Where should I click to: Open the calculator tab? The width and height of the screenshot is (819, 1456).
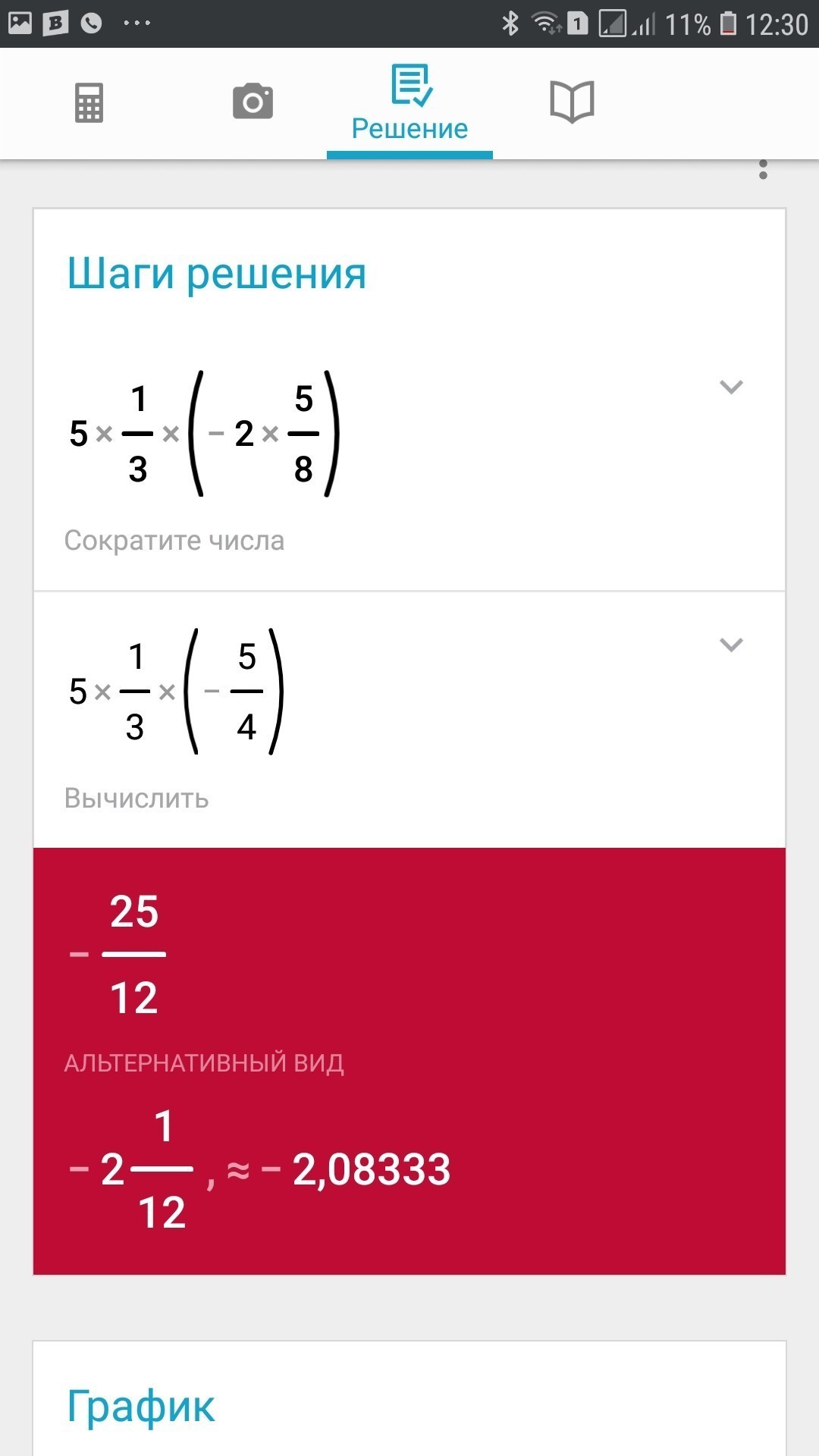[89, 102]
